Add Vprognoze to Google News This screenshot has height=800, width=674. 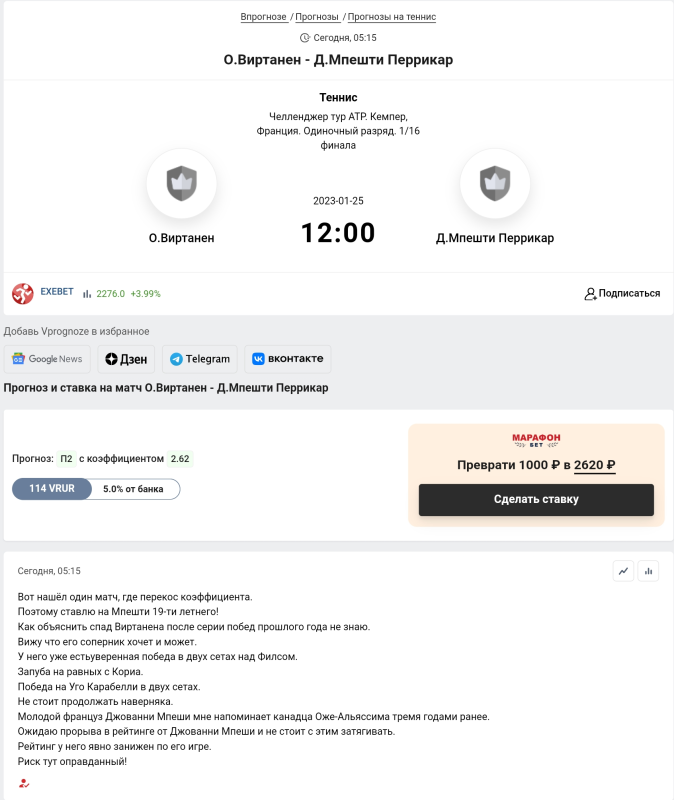(x=47, y=359)
